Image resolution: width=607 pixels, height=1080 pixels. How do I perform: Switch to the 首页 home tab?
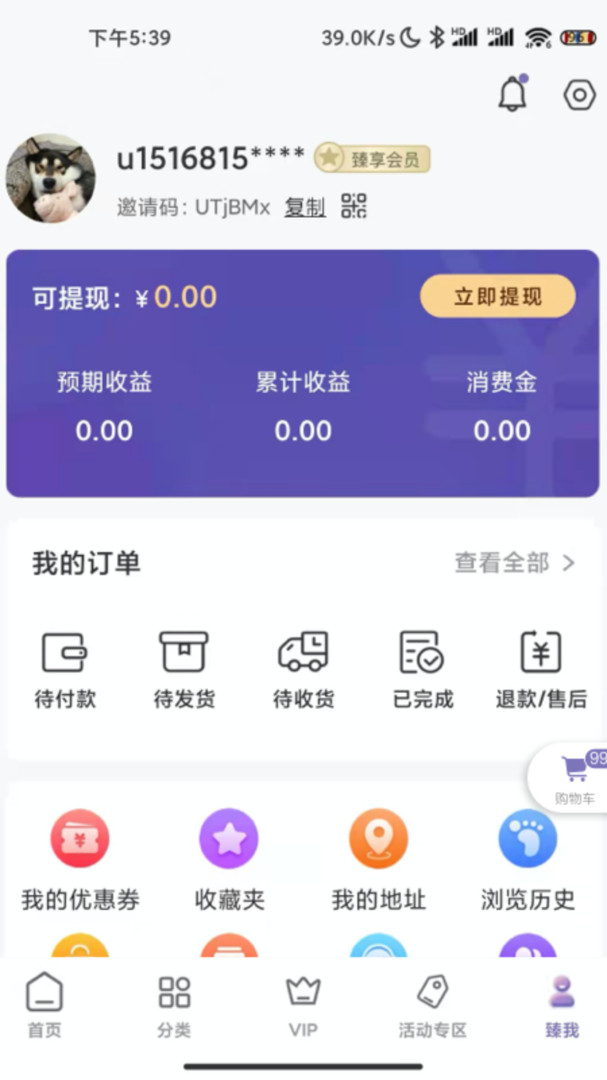(44, 1006)
